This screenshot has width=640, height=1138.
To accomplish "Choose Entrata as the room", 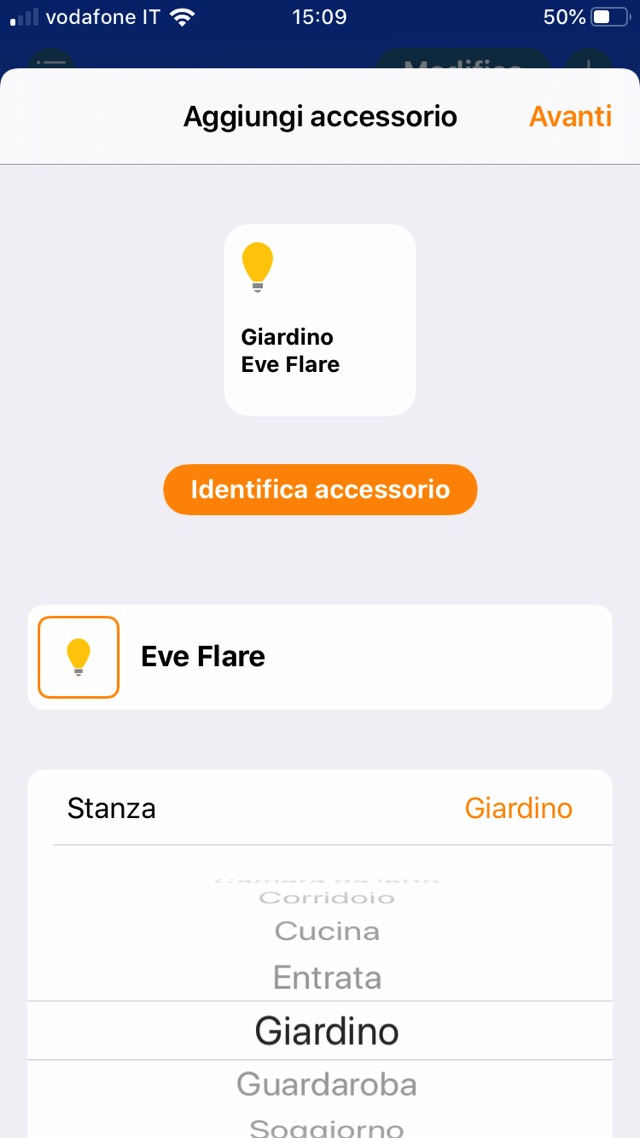I will click(327, 977).
